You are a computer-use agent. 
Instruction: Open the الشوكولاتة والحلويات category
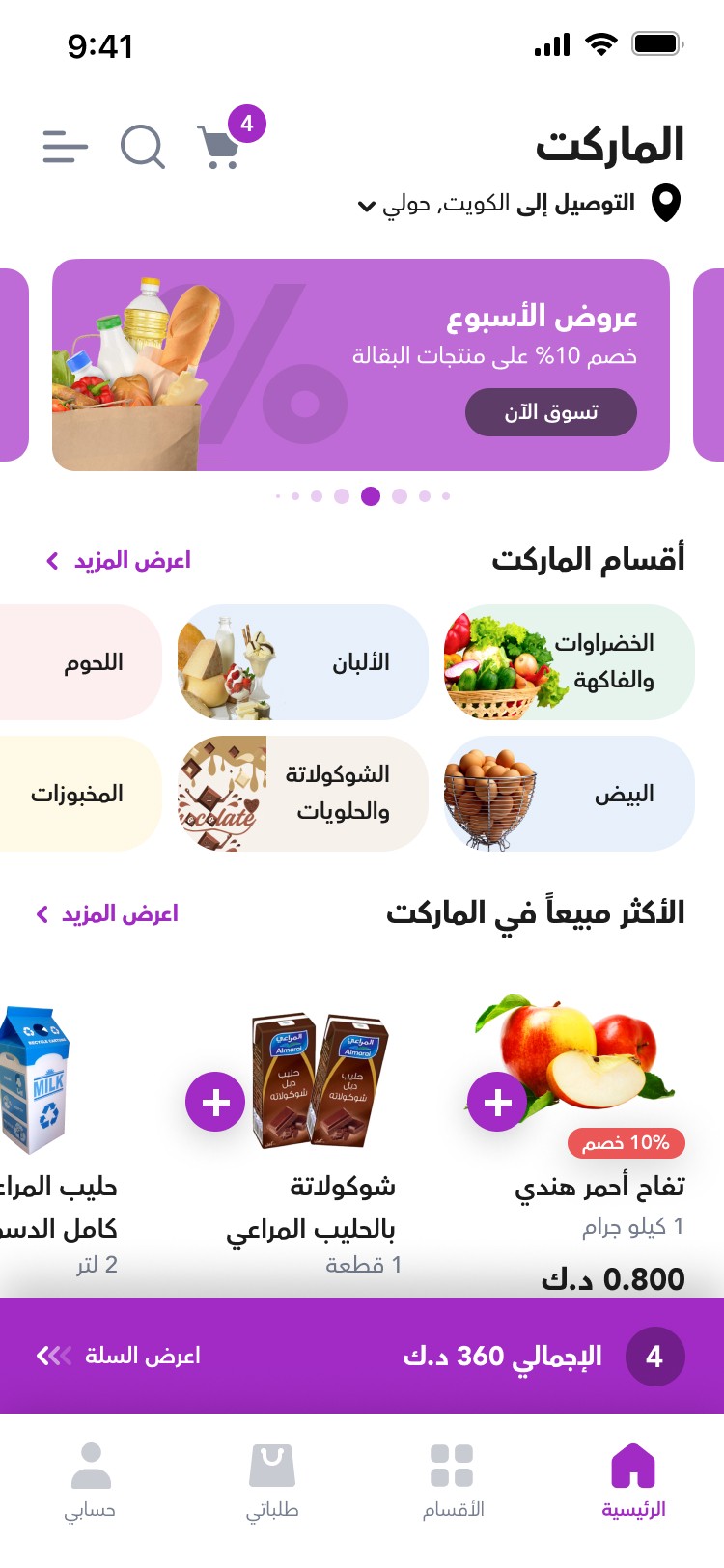coord(302,794)
